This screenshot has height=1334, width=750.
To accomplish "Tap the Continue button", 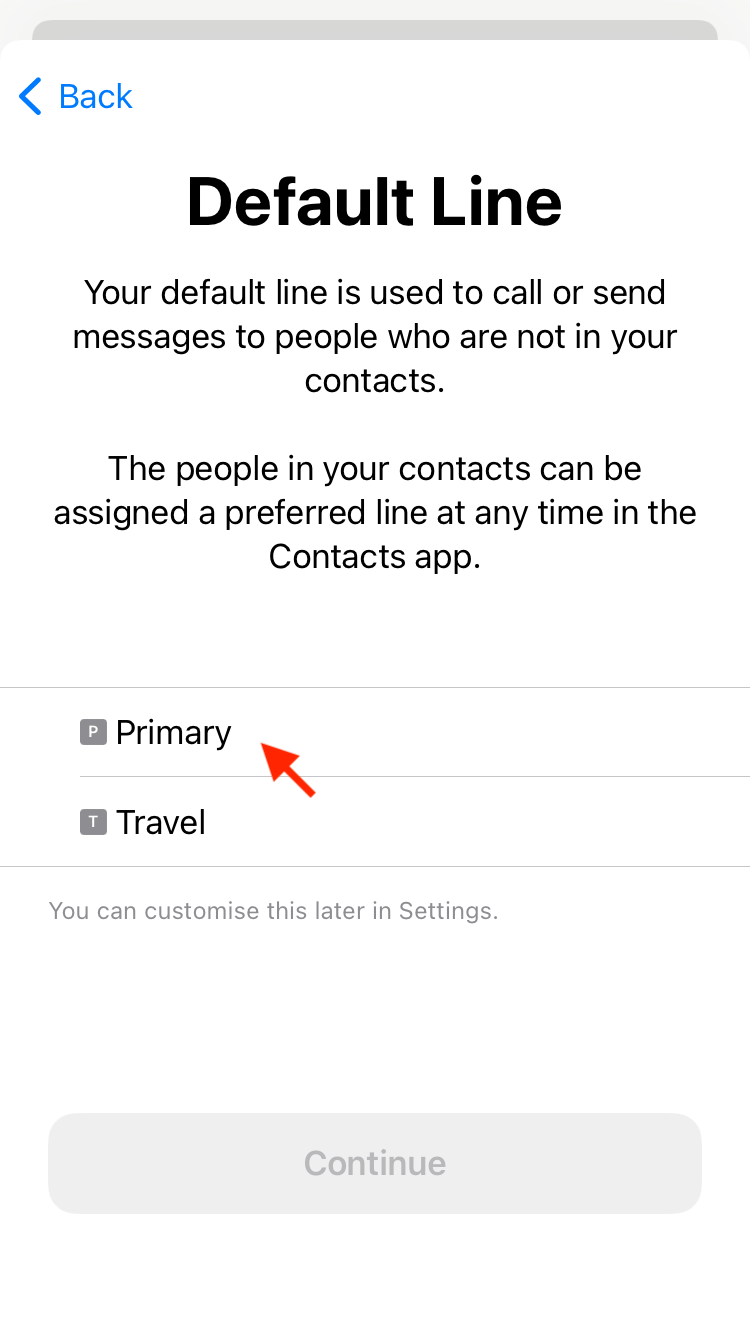I will [375, 1163].
